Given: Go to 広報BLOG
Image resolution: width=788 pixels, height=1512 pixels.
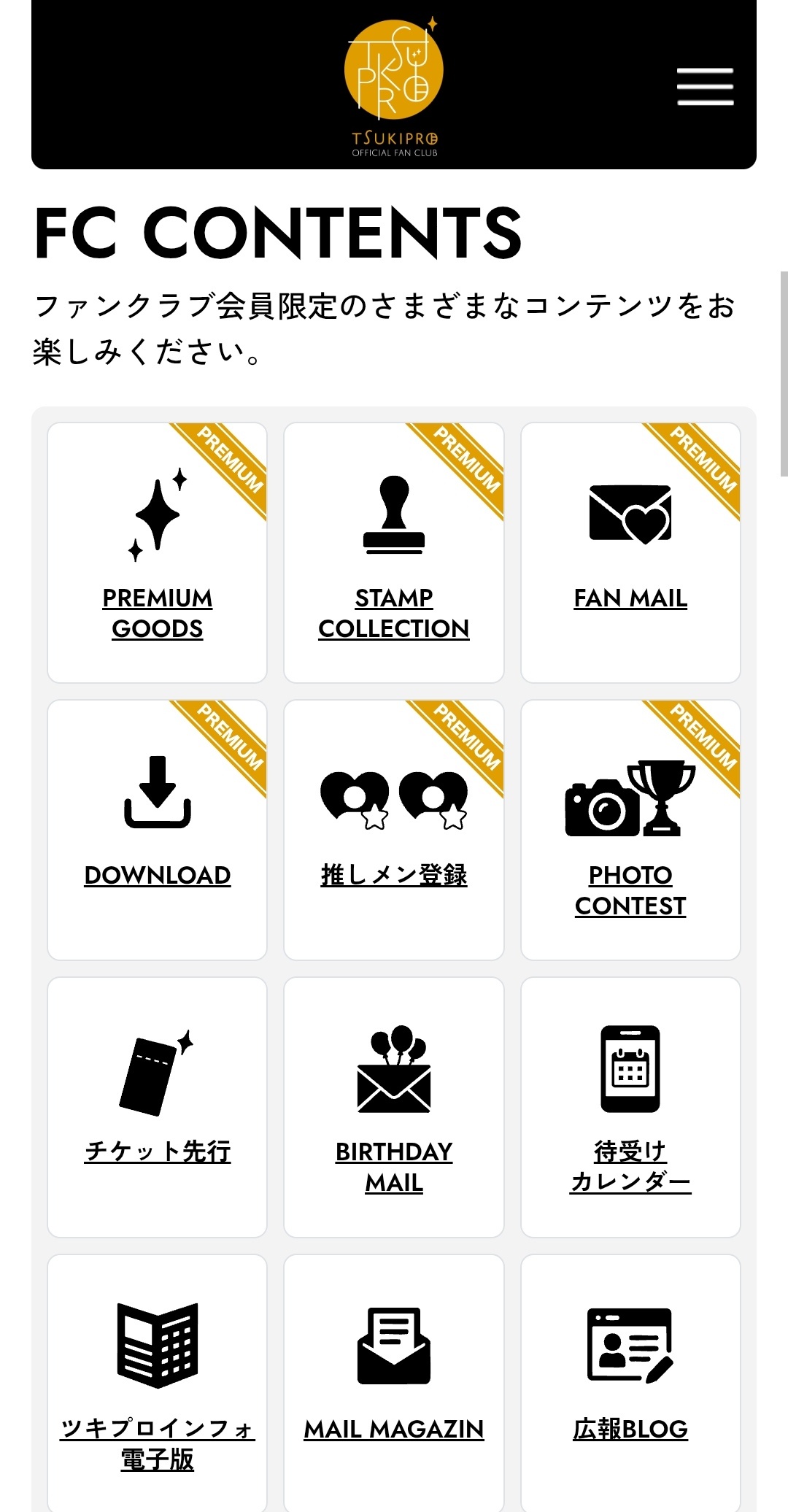Looking at the screenshot, I should coord(630,1383).
